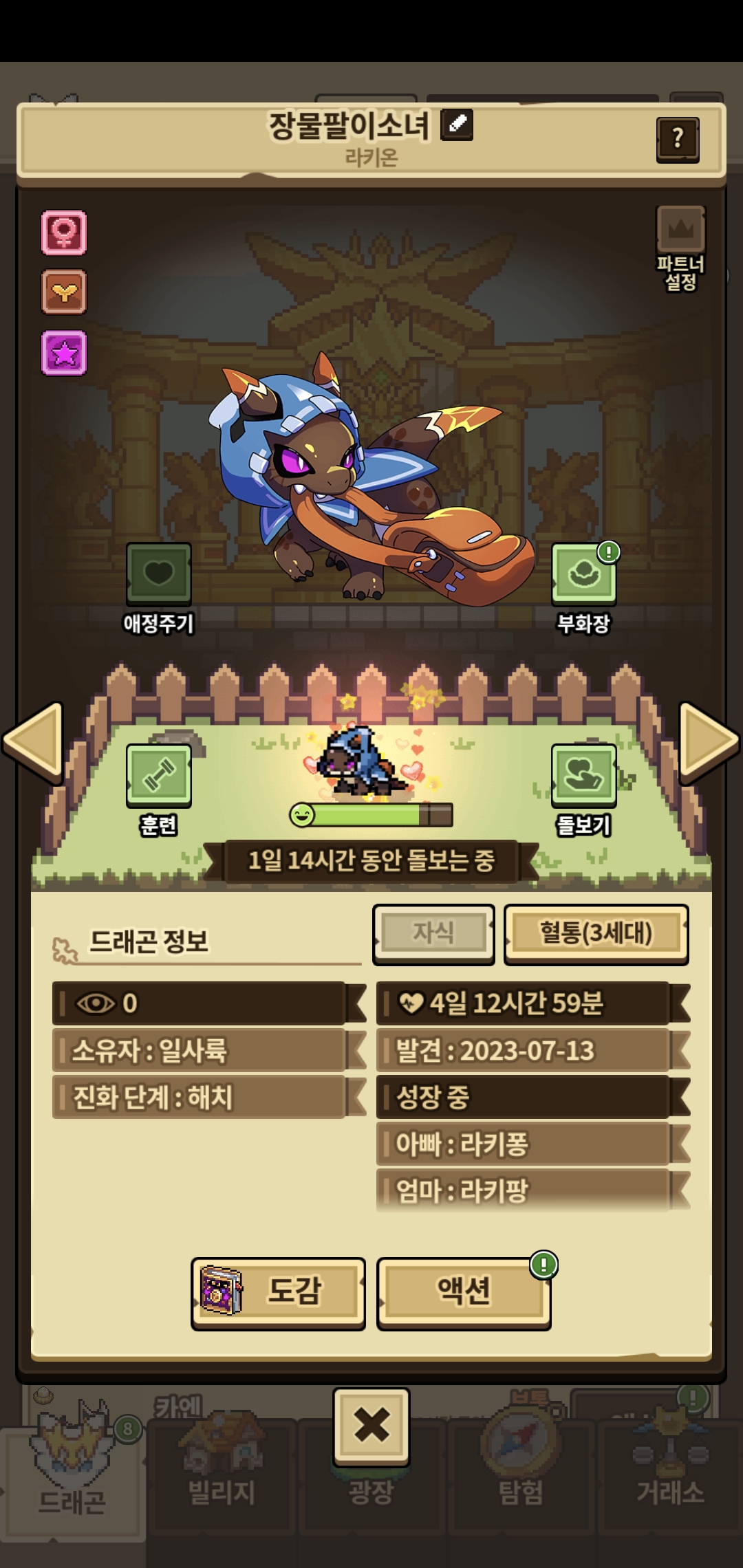Viewport: 743px width, 1568px height.
Task: Edit the dragon's name with pencil icon
Action: [x=457, y=124]
